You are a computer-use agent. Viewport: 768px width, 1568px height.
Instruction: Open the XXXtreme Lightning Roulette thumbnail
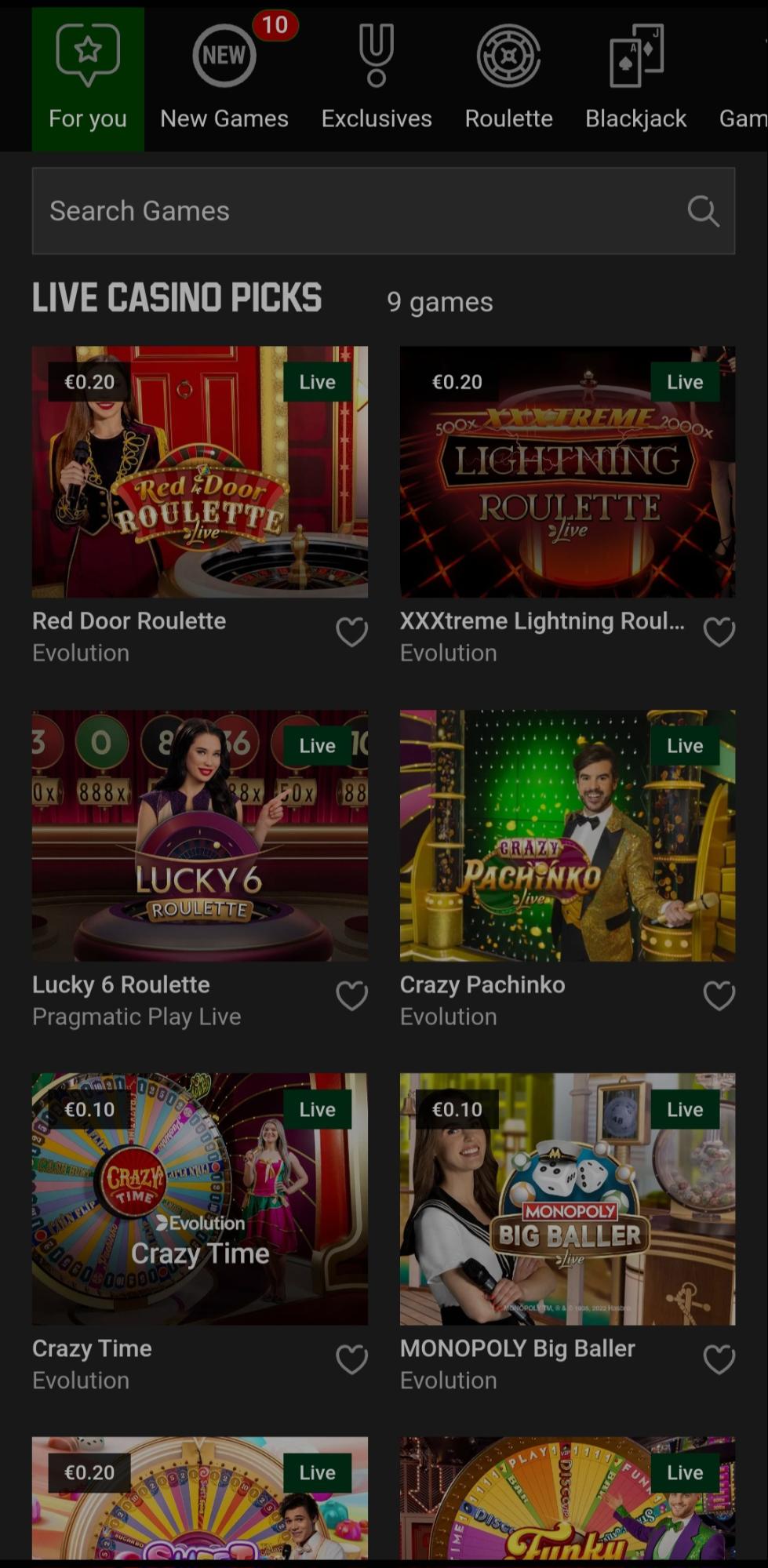point(567,471)
